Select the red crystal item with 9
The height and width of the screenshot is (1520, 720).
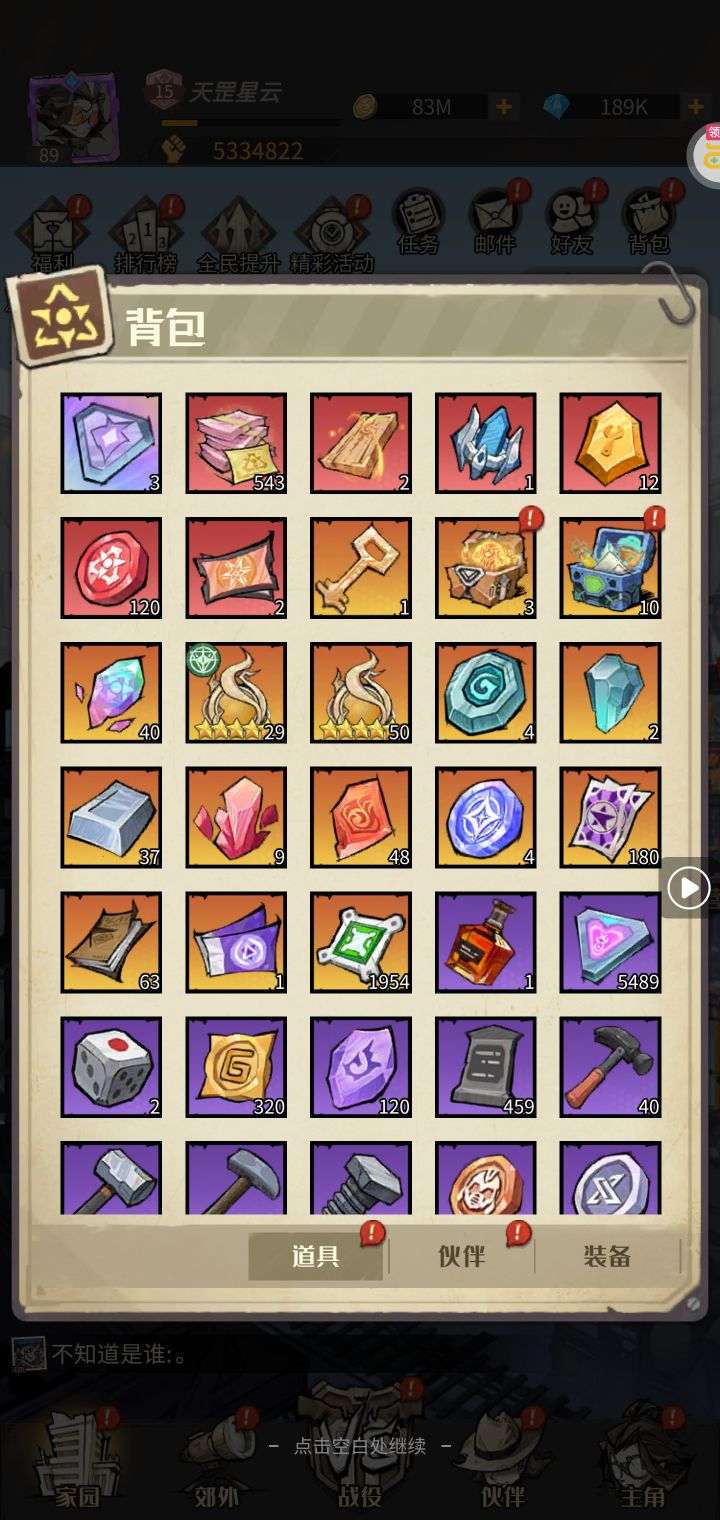[236, 817]
